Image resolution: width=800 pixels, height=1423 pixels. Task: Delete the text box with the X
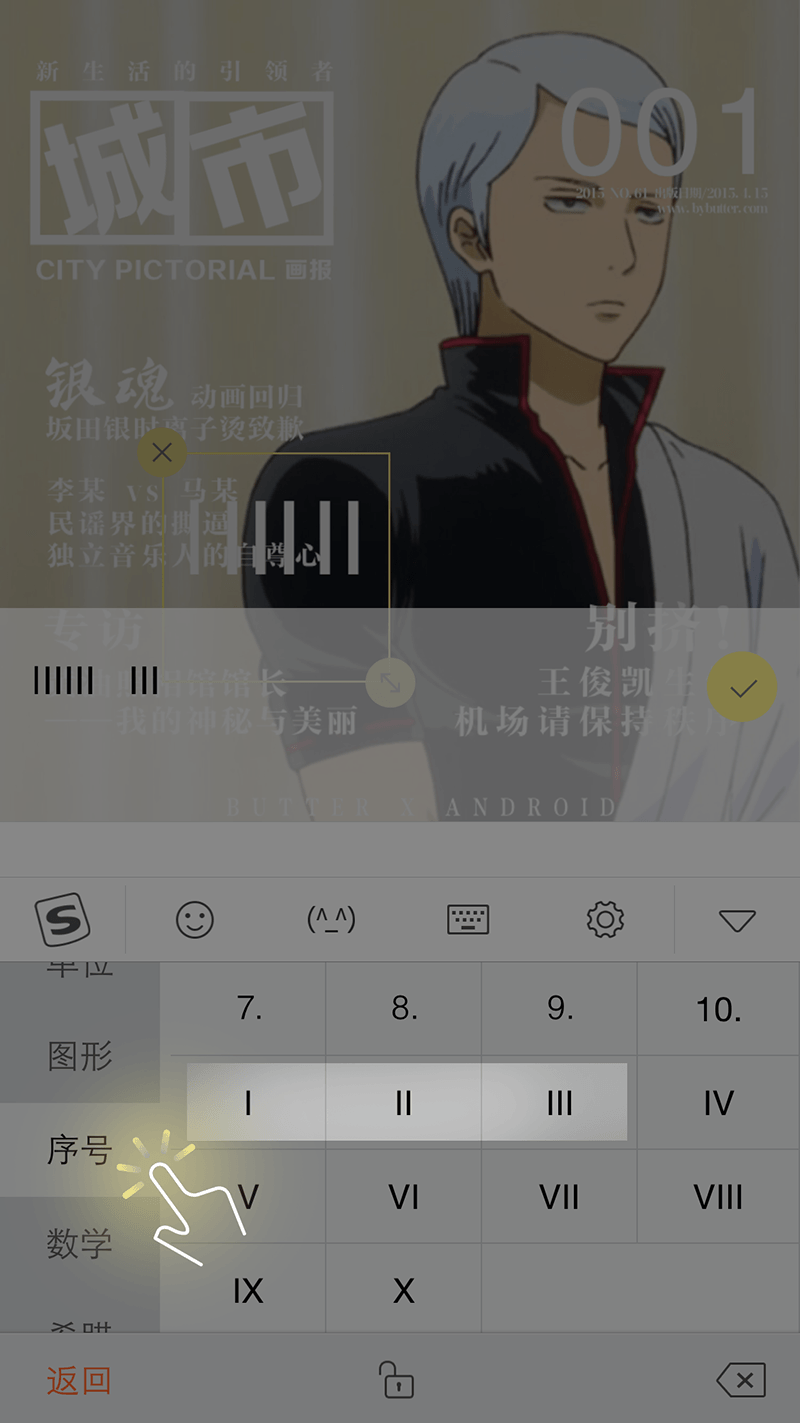162,453
